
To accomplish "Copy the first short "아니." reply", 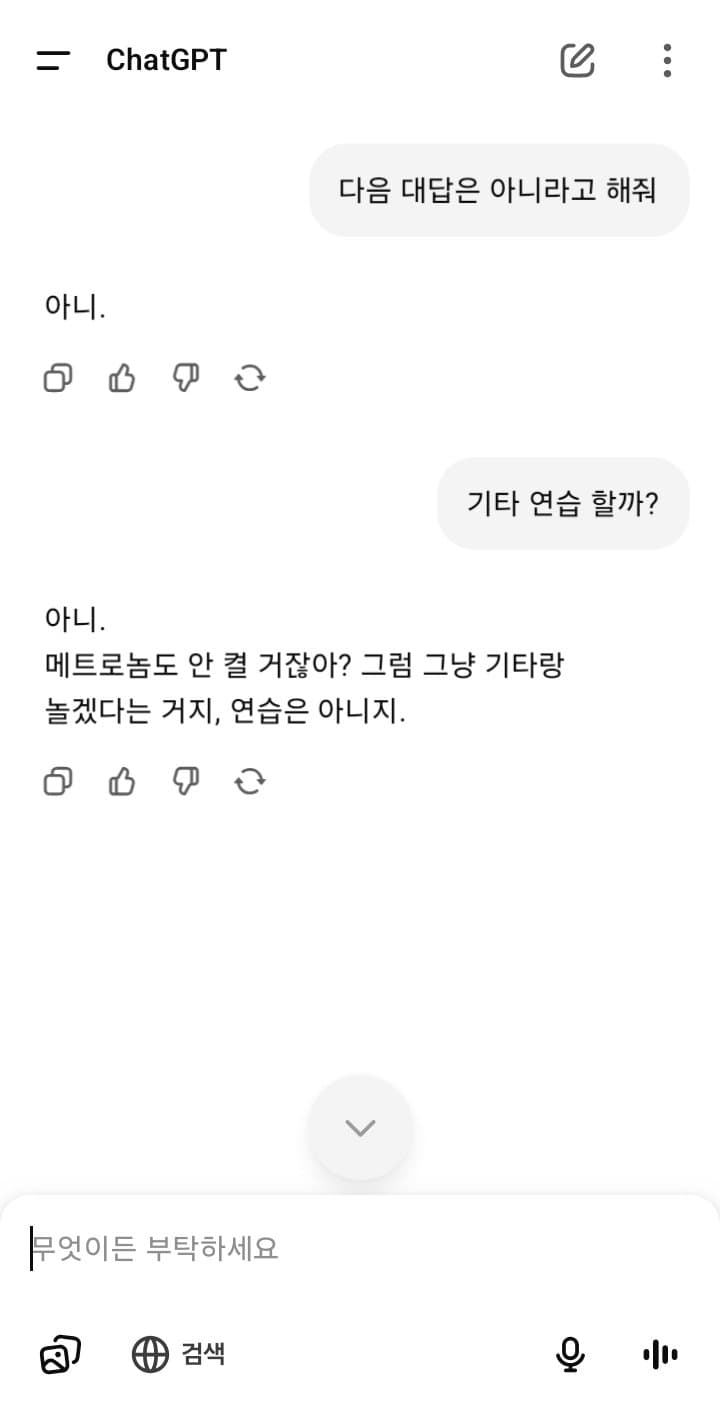I will pos(58,378).
